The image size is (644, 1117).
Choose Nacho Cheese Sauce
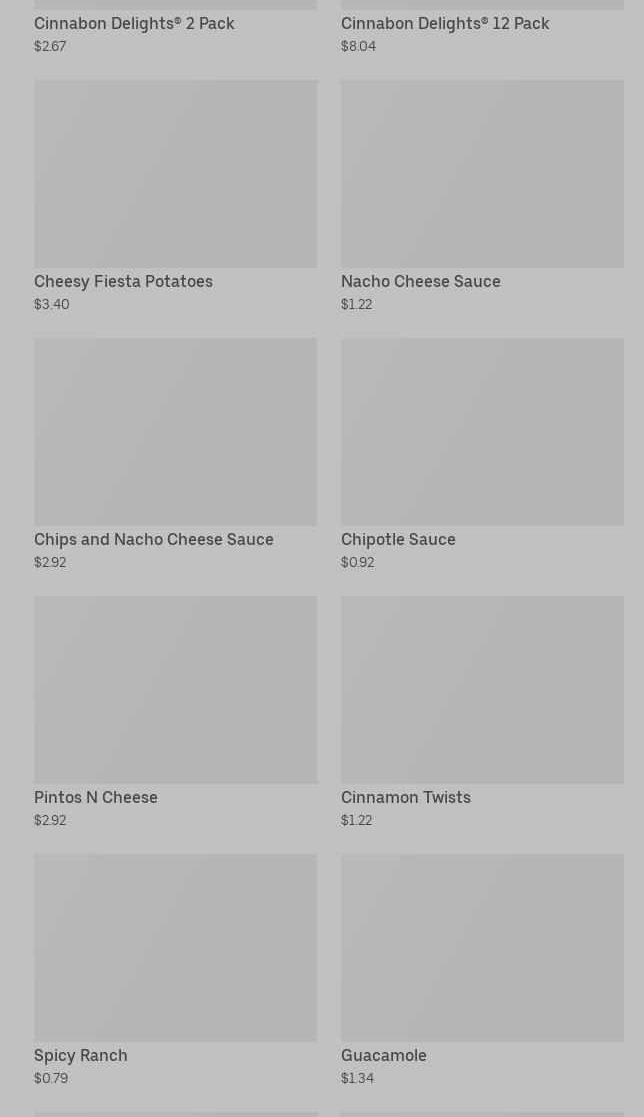[482, 175]
